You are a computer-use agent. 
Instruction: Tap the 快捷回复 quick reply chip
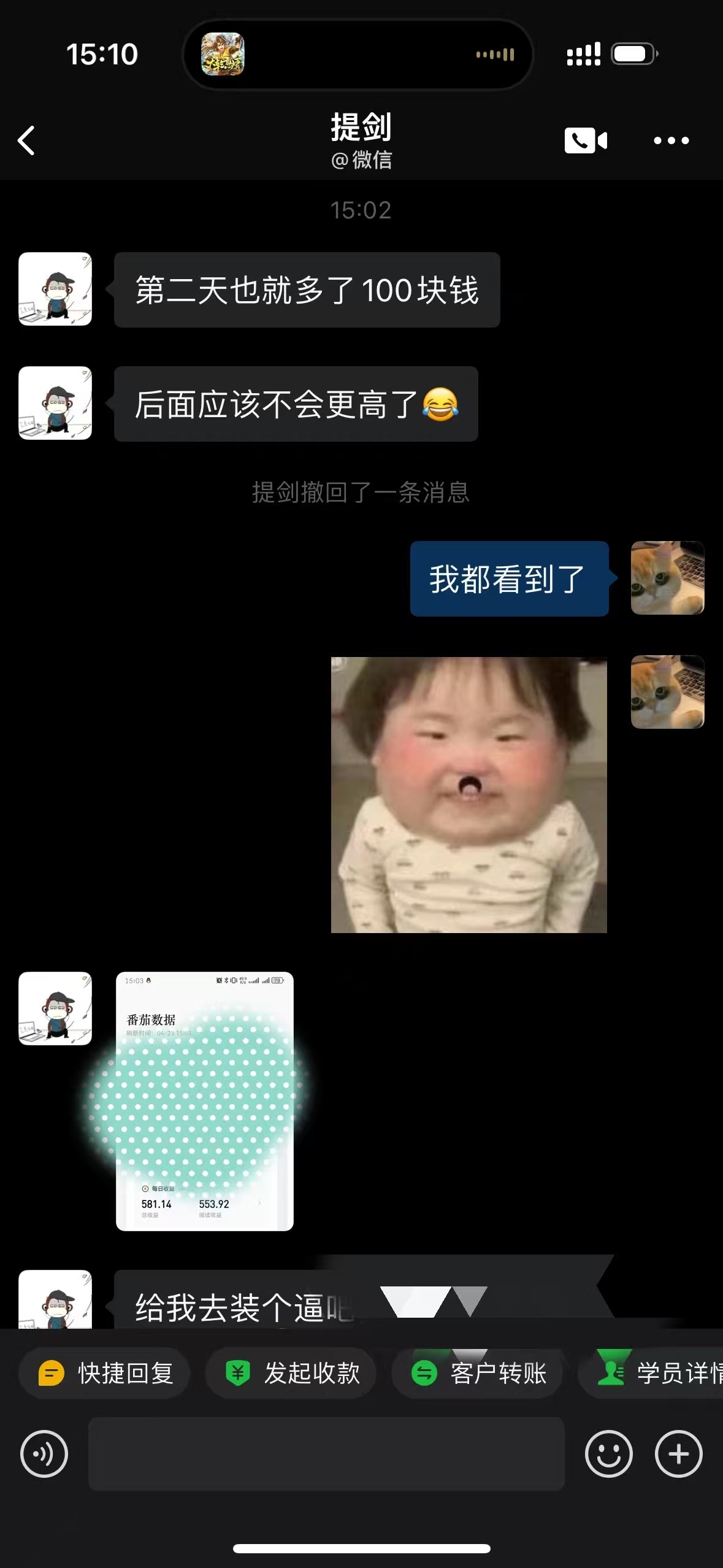pyautogui.click(x=105, y=1373)
